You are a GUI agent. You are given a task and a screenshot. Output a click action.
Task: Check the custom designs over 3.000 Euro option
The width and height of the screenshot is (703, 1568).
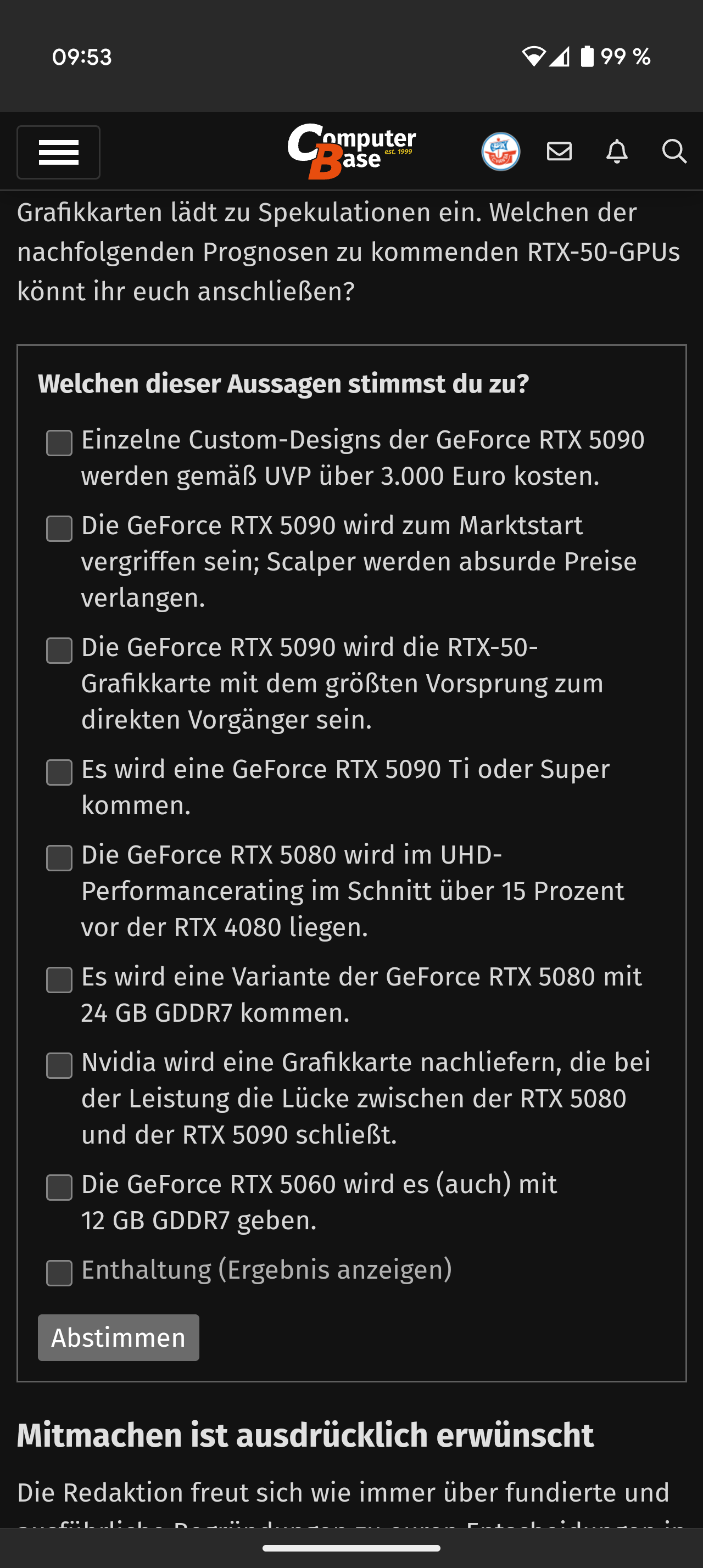pyautogui.click(x=60, y=443)
